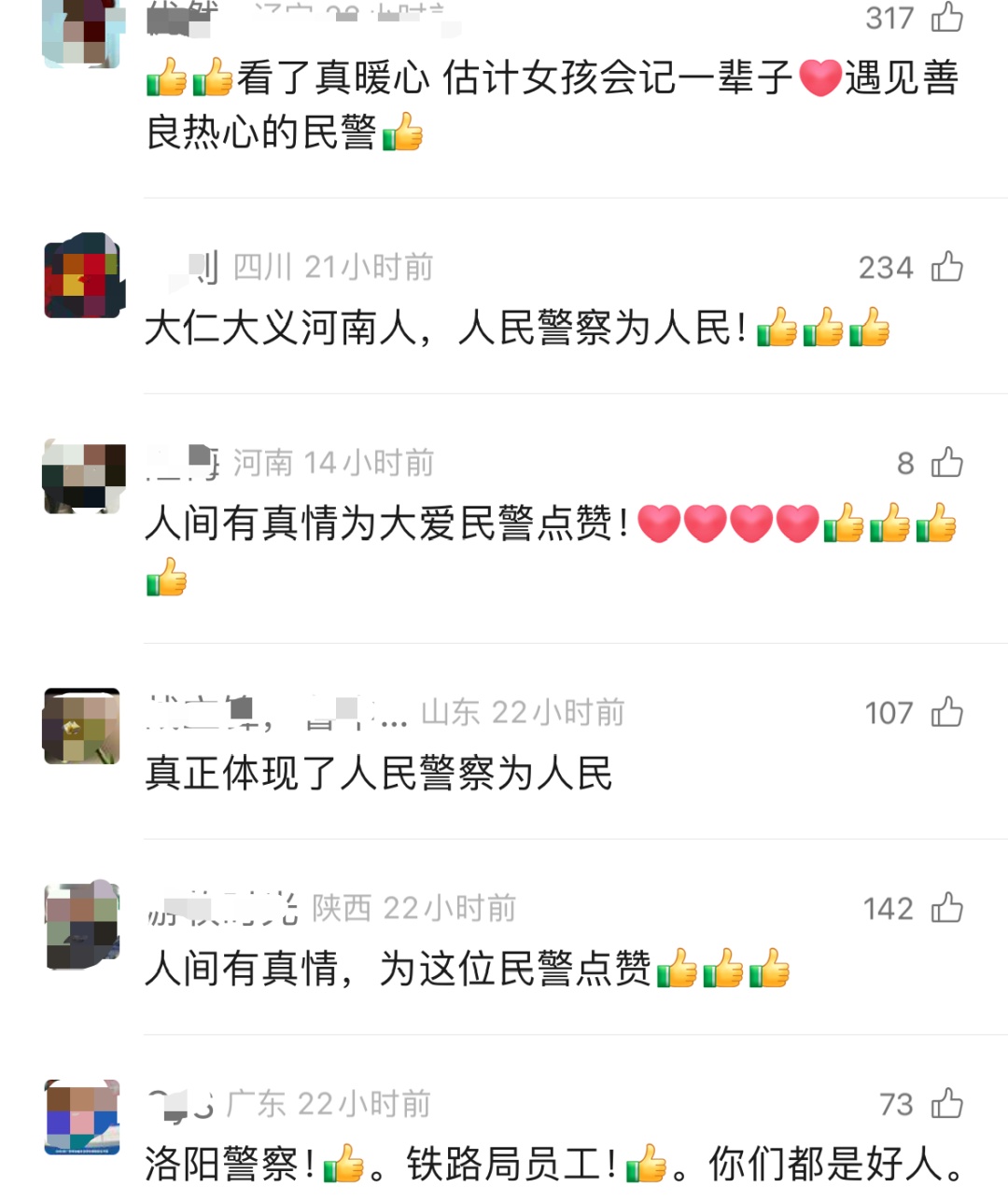Click the like icon showing 73
This screenshot has height=1201, width=1008.
tap(948, 1104)
